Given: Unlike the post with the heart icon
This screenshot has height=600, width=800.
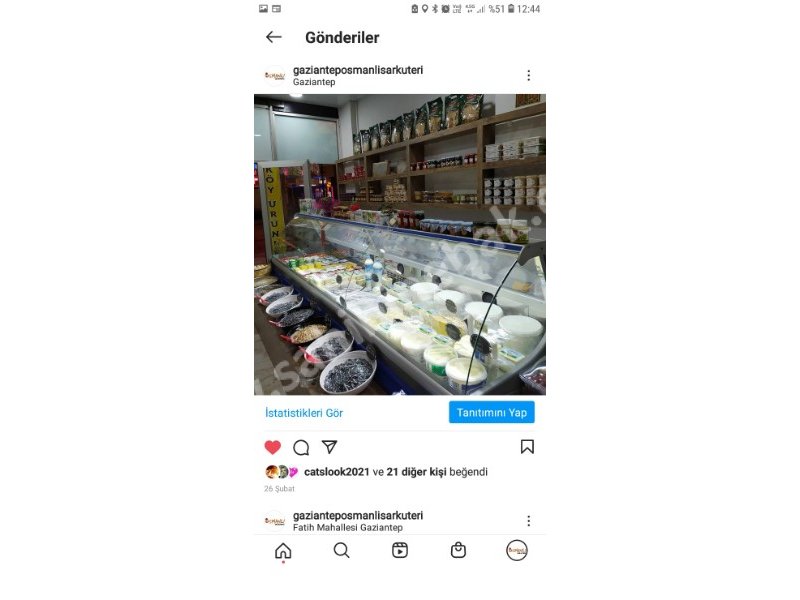Looking at the screenshot, I should pos(273,447).
